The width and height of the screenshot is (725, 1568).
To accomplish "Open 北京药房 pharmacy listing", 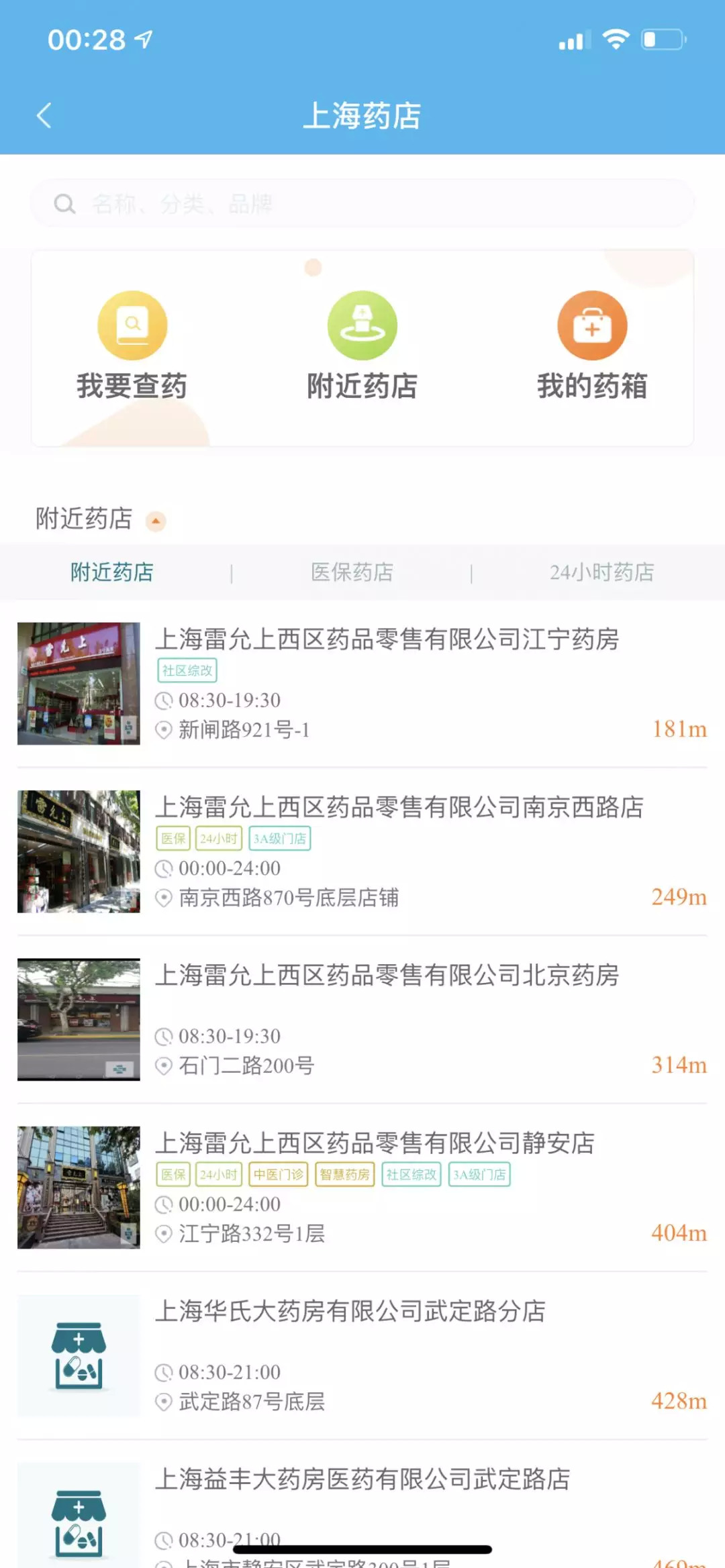I will [x=387, y=976].
